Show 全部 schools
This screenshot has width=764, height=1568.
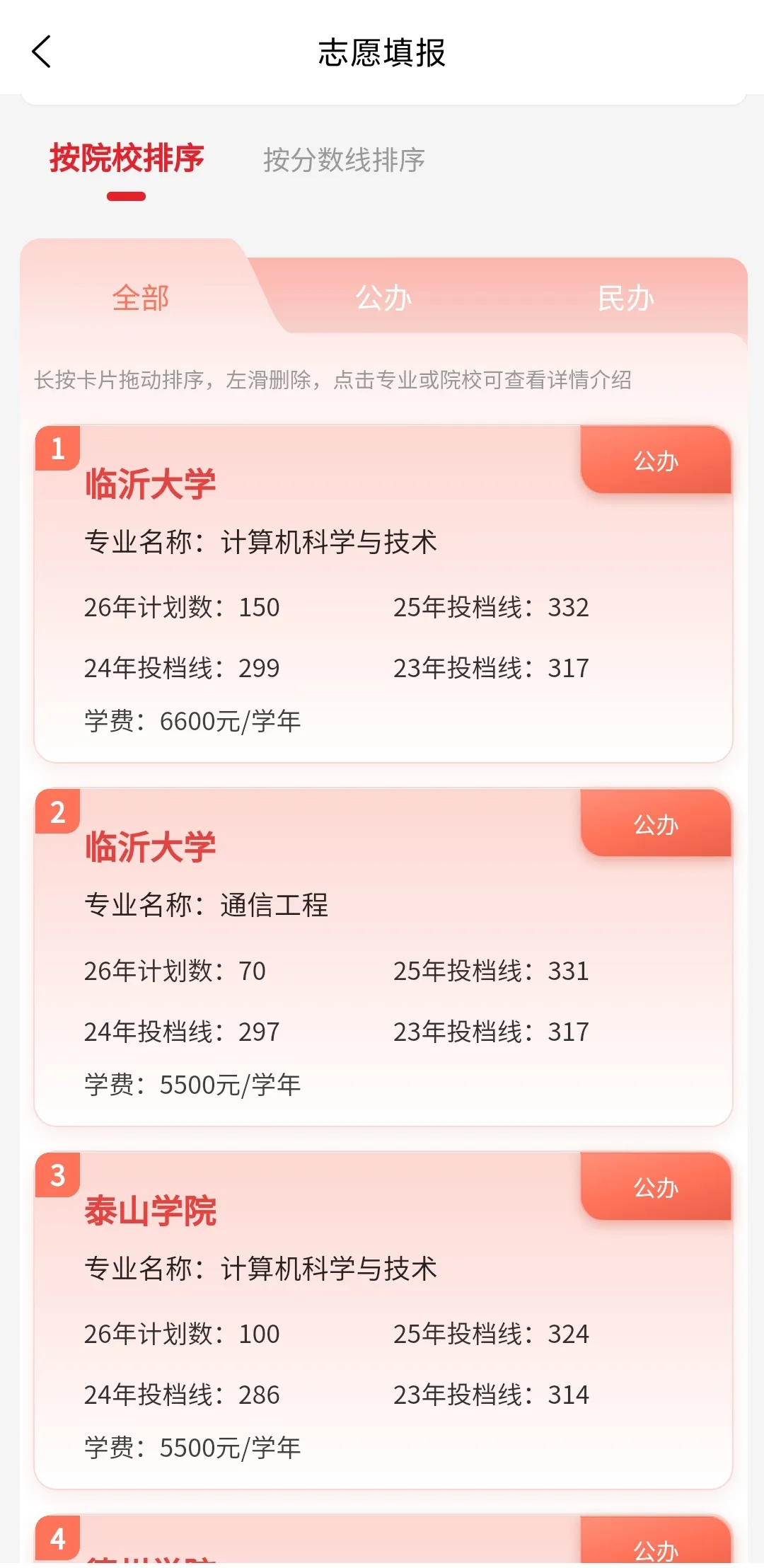(140, 298)
